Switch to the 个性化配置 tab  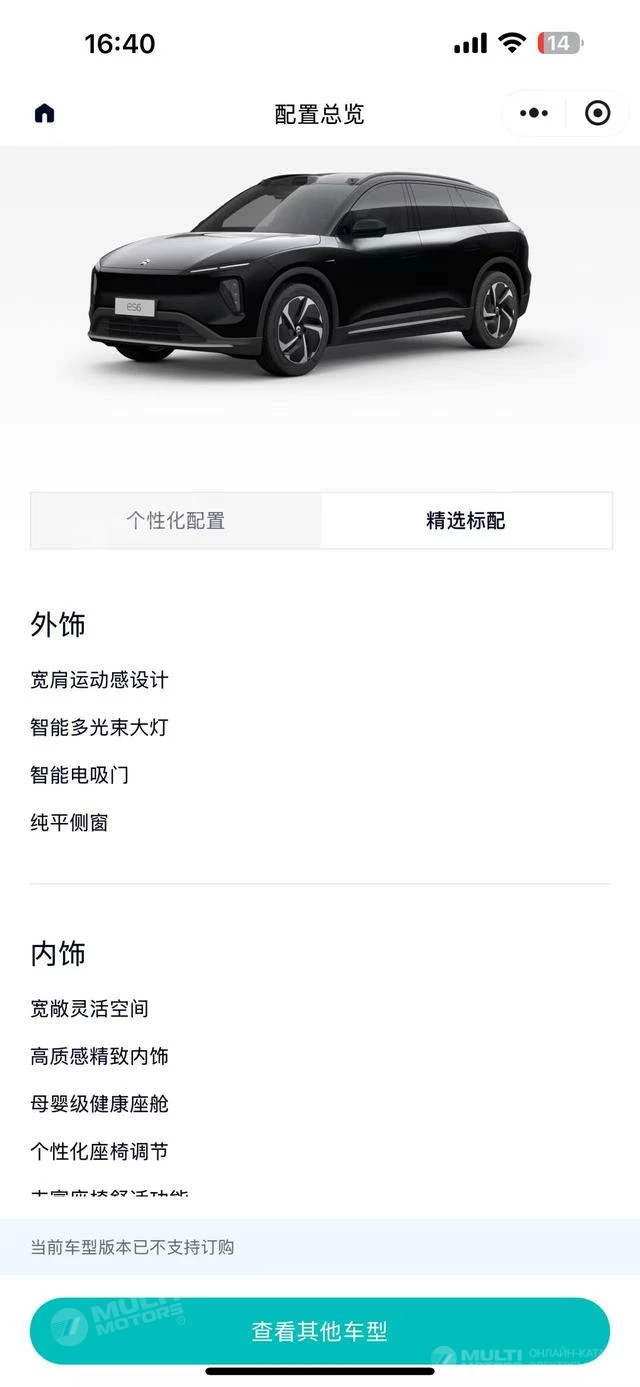tap(176, 521)
